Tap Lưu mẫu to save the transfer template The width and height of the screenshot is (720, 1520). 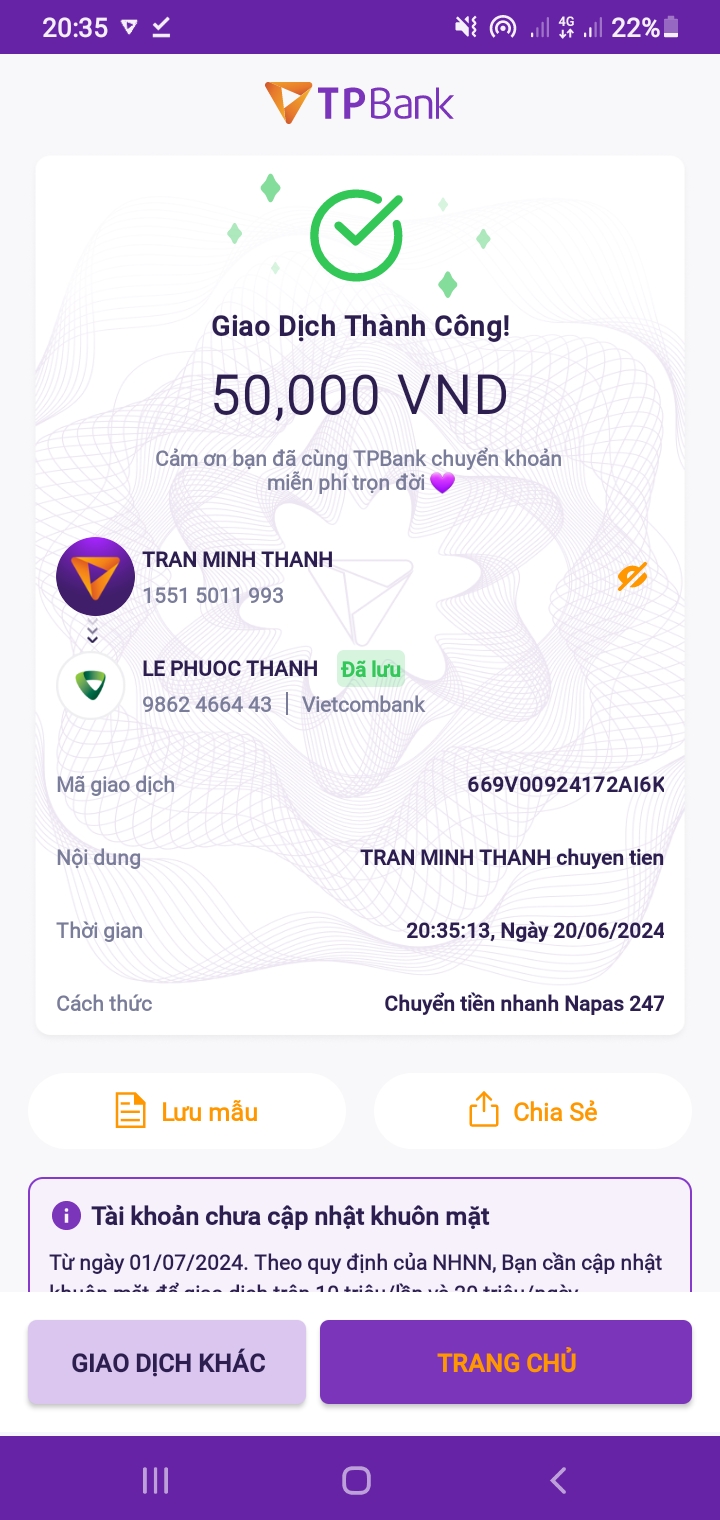point(187,1111)
